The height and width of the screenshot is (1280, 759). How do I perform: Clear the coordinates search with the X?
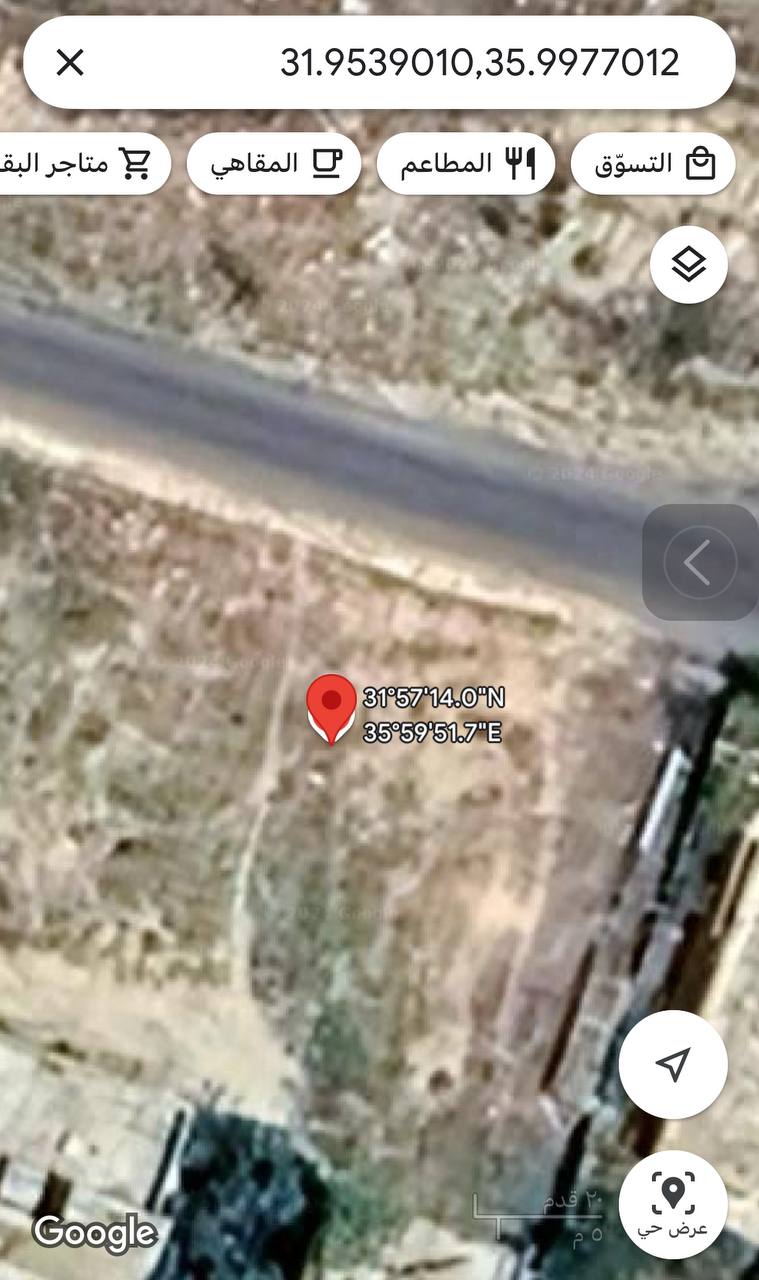click(69, 63)
